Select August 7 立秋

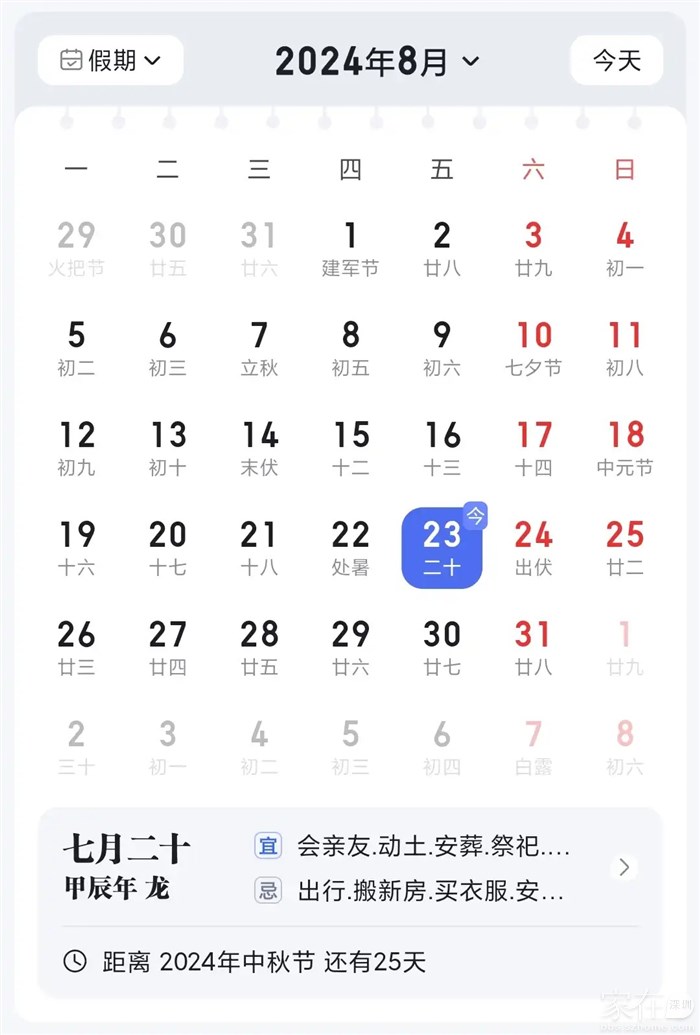pos(259,347)
